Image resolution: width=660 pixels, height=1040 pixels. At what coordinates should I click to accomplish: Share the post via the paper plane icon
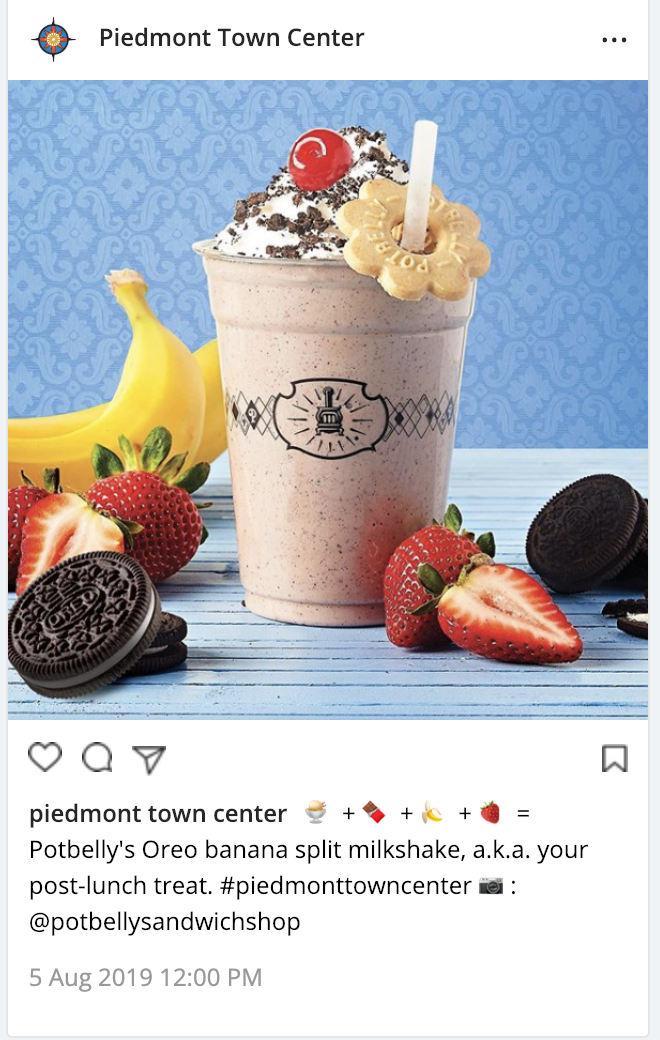point(149,759)
